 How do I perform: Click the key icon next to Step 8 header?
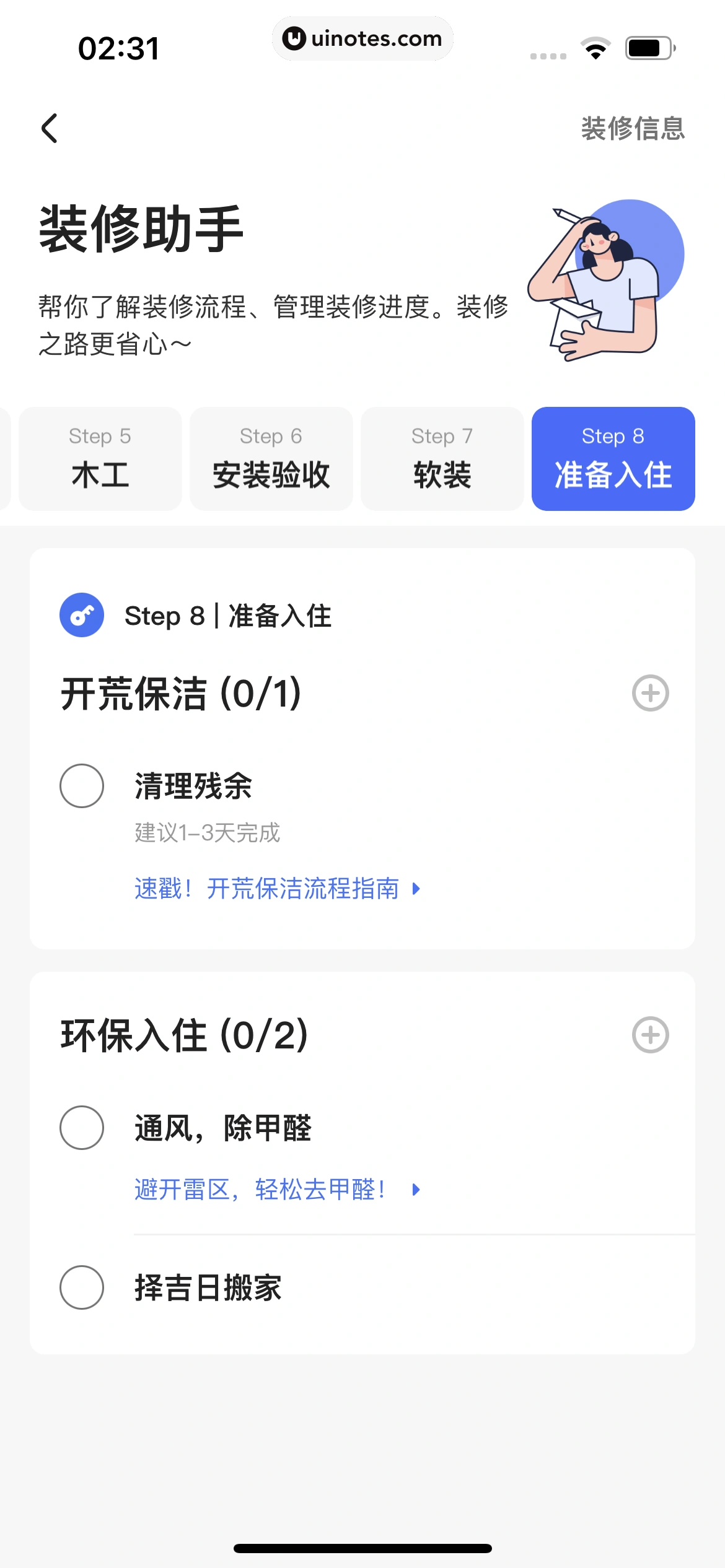point(83,616)
